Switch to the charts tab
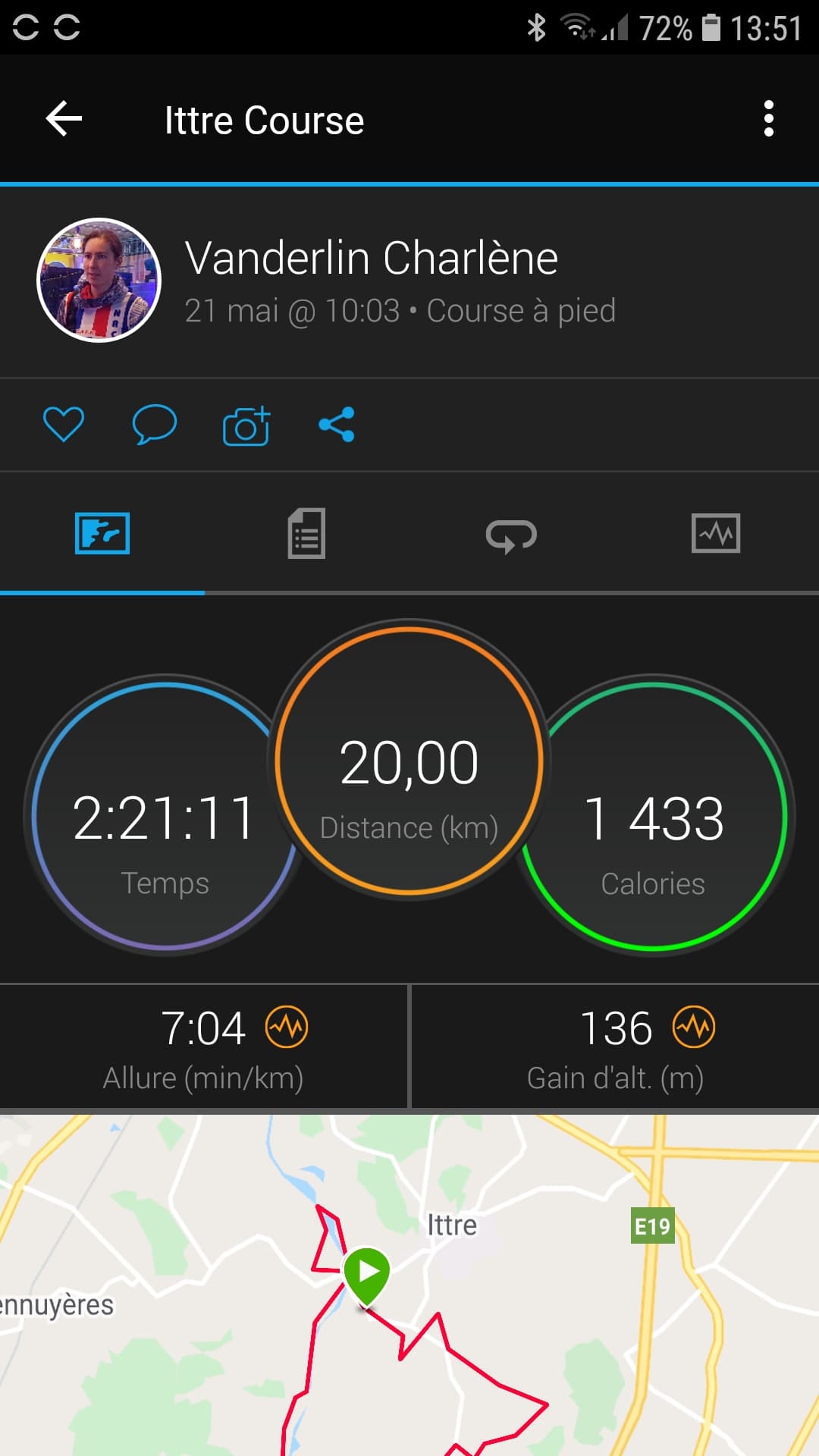This screenshot has height=1456, width=819. pos(716,534)
